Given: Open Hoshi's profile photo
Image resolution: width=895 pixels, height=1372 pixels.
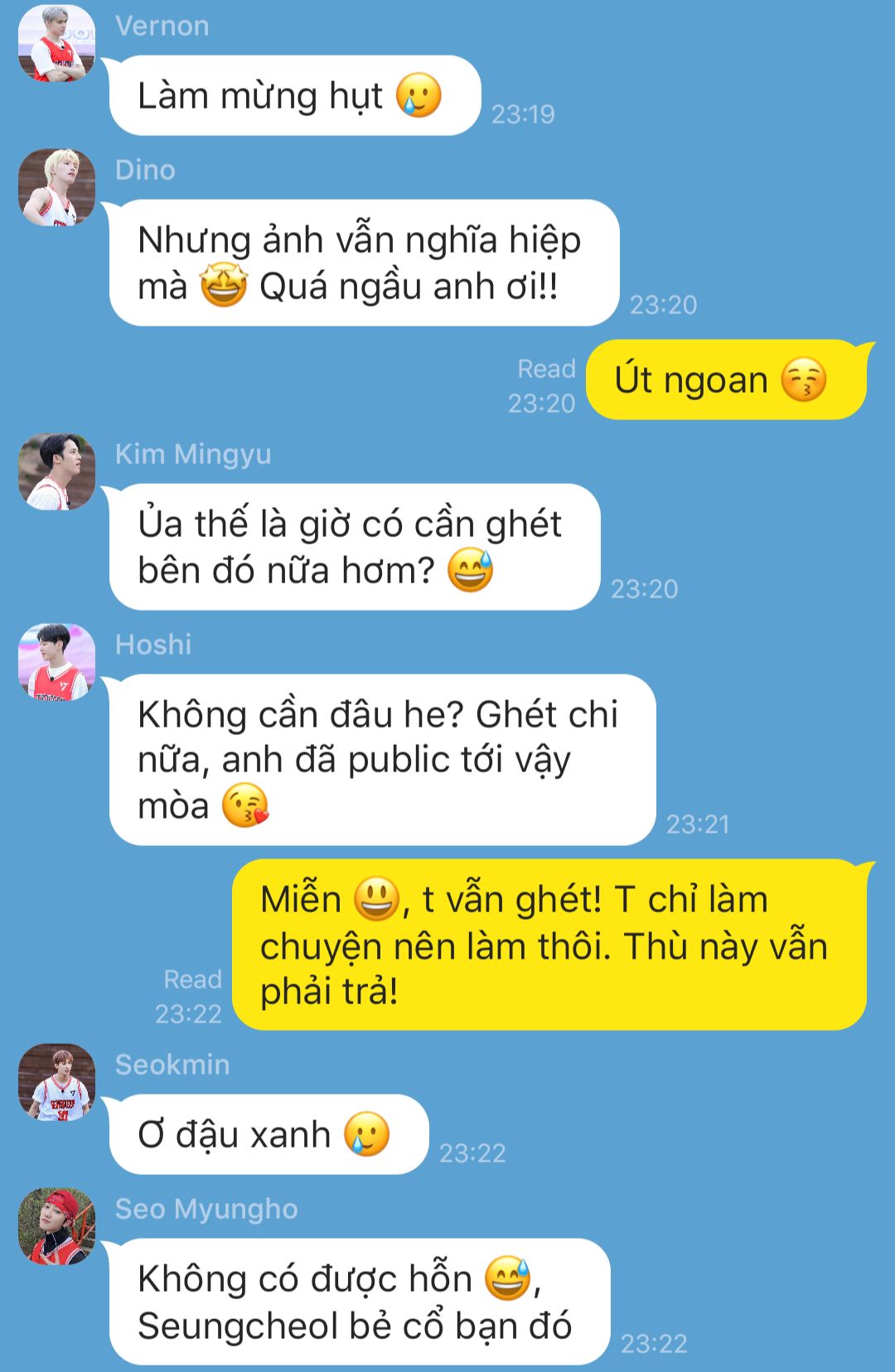Looking at the screenshot, I should click(56, 662).
